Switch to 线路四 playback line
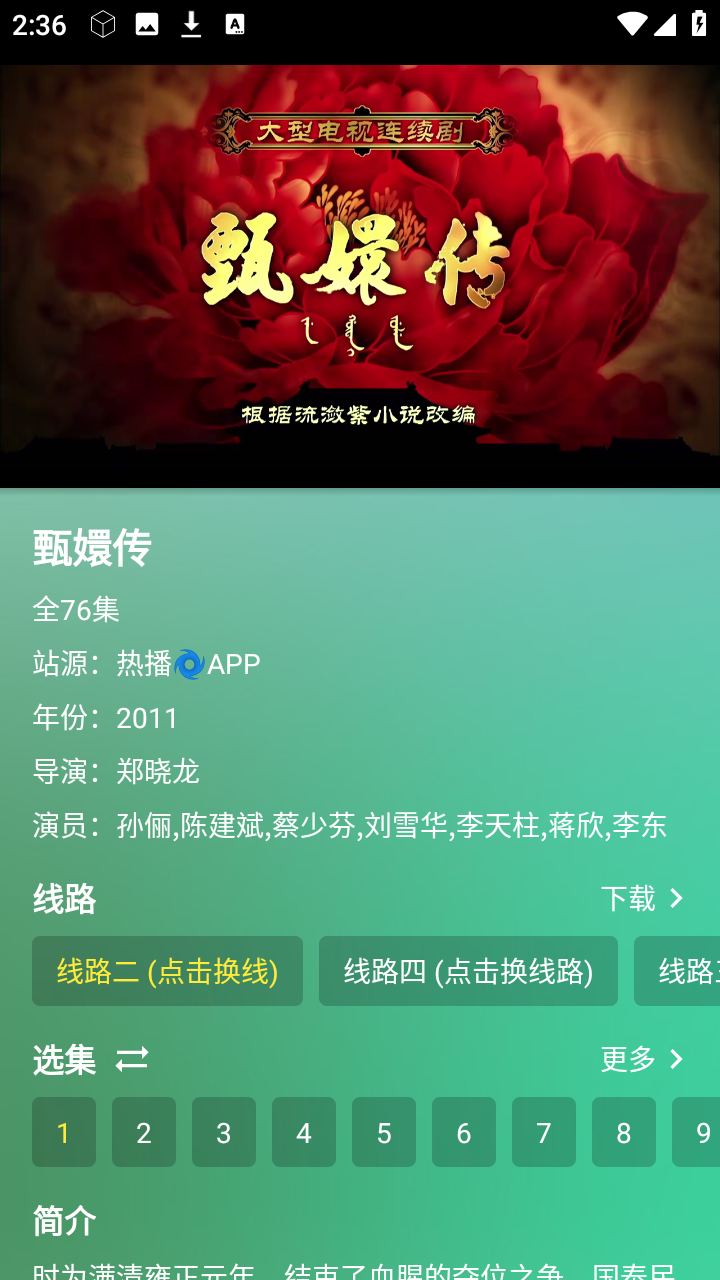The height and width of the screenshot is (1280, 720). pos(468,970)
